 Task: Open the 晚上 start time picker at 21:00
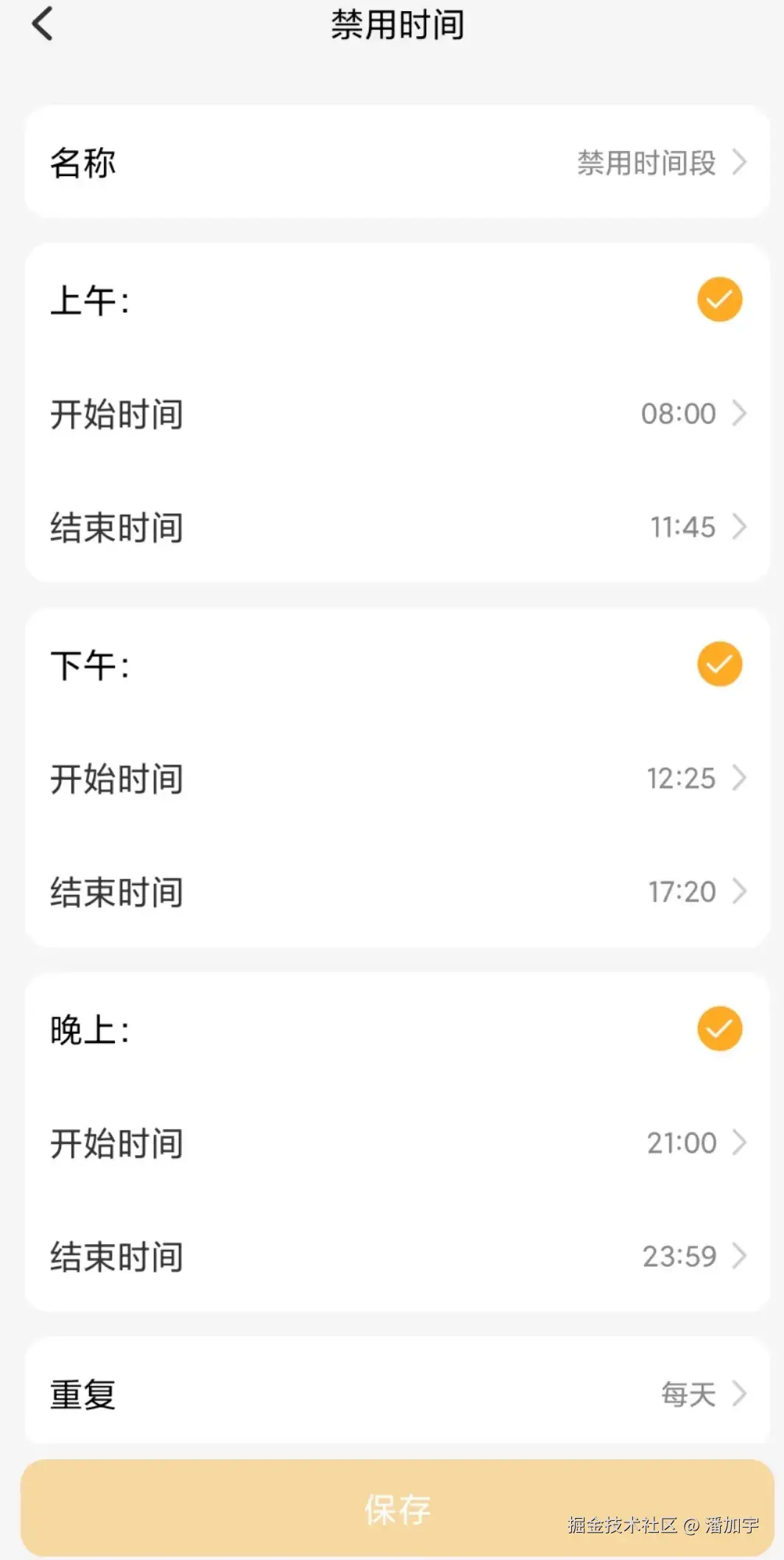click(392, 1142)
